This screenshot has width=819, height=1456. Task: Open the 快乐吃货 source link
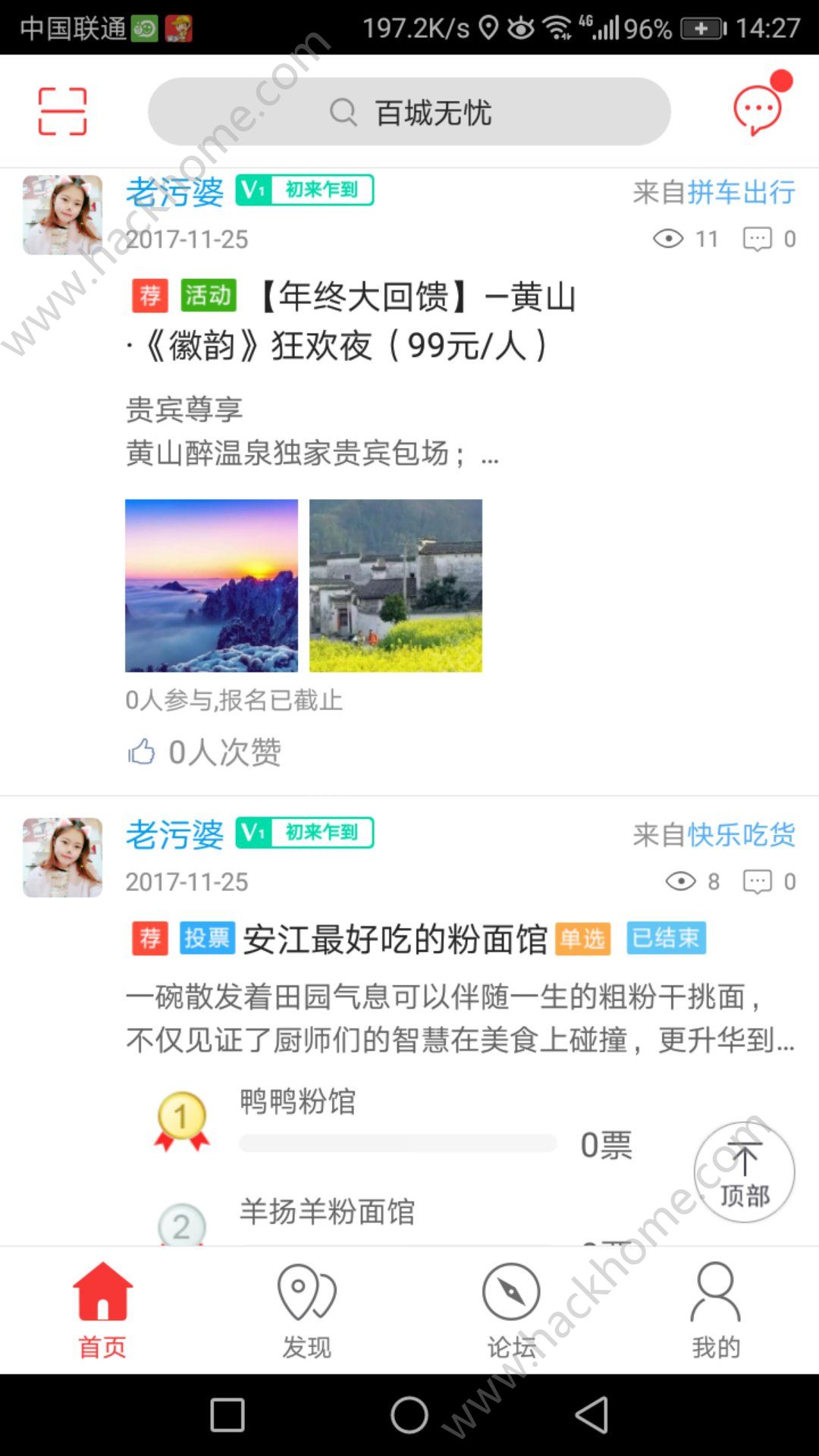(x=741, y=835)
